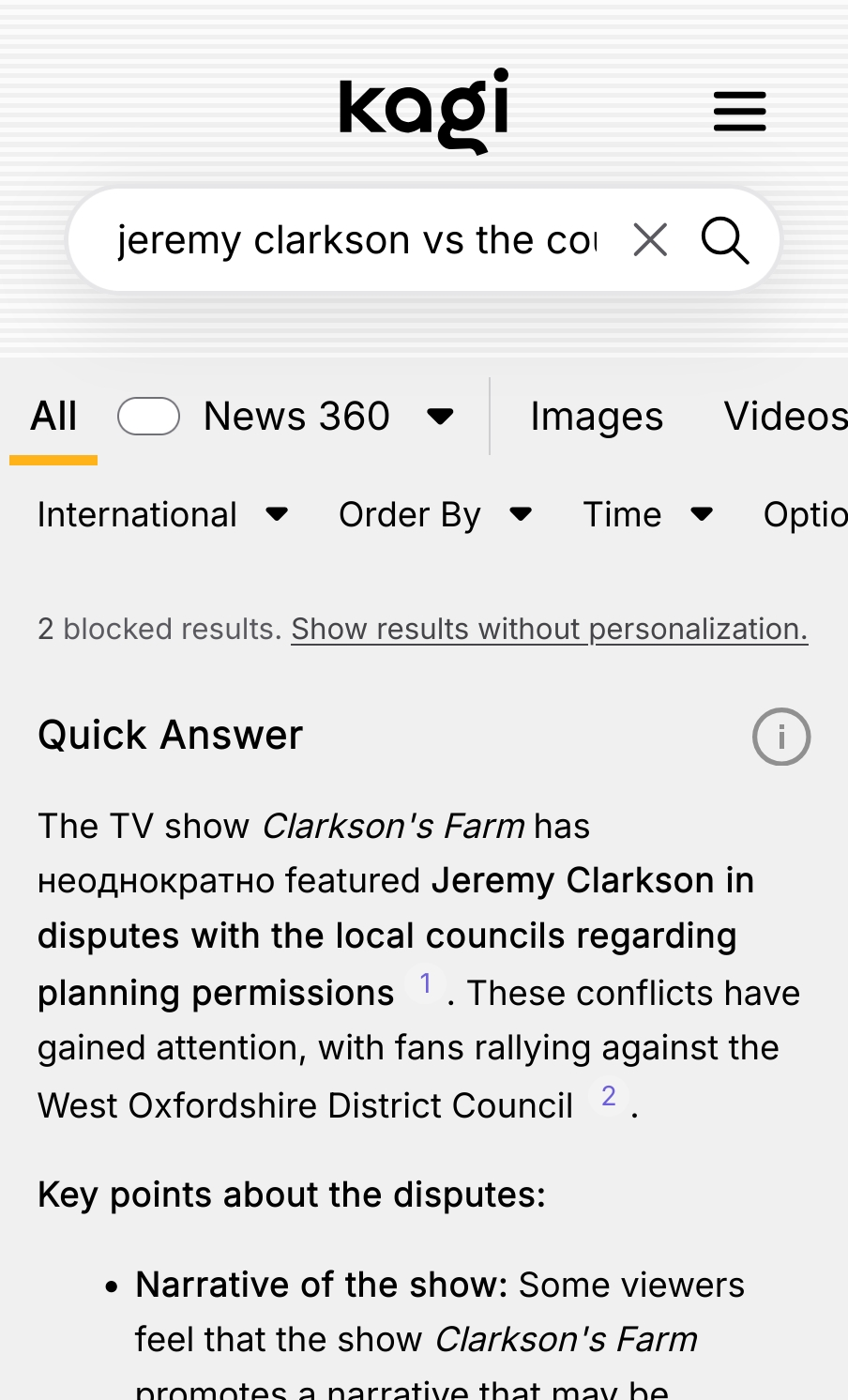Open the Time filter dropdown
This screenshot has height=1400, width=848.
coord(648,514)
